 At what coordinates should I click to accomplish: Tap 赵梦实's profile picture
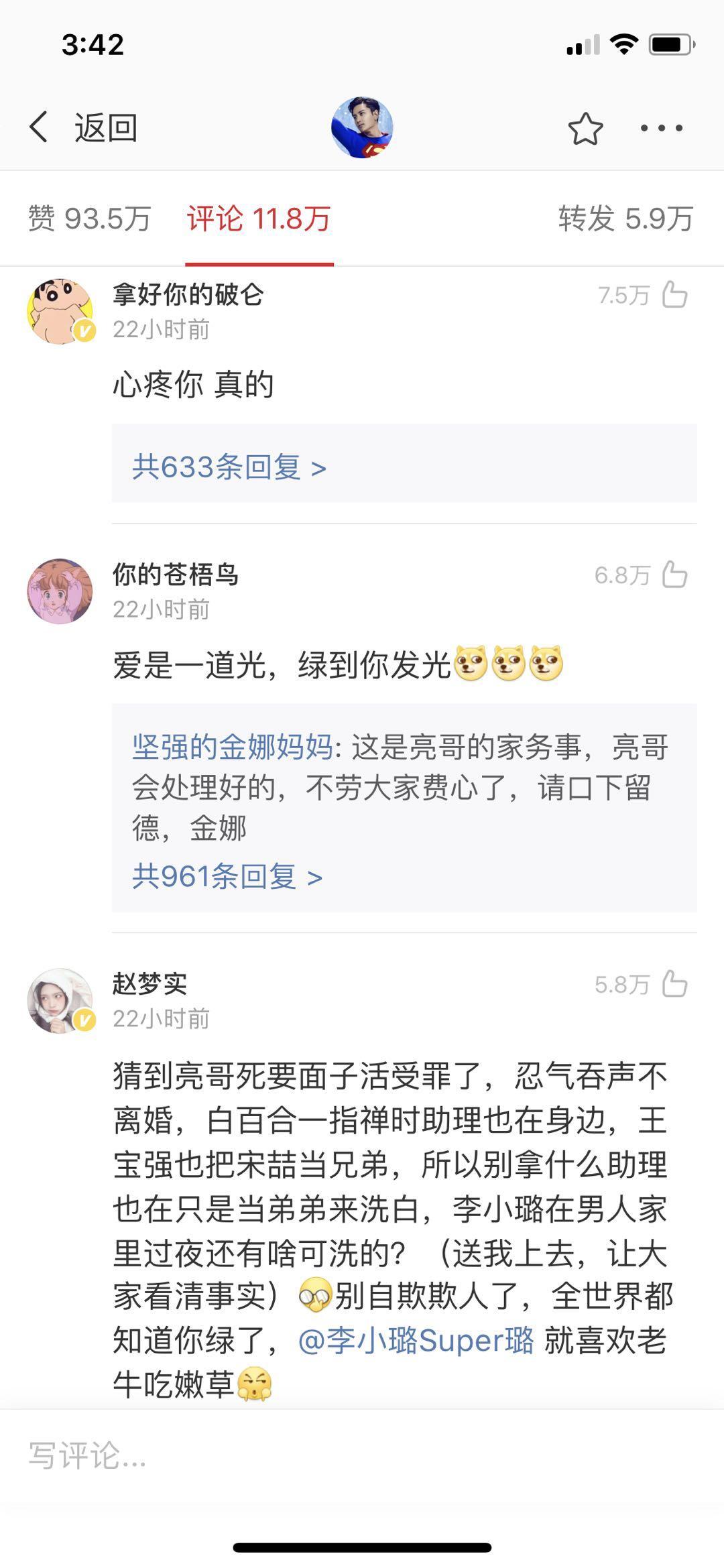pyautogui.click(x=60, y=1001)
